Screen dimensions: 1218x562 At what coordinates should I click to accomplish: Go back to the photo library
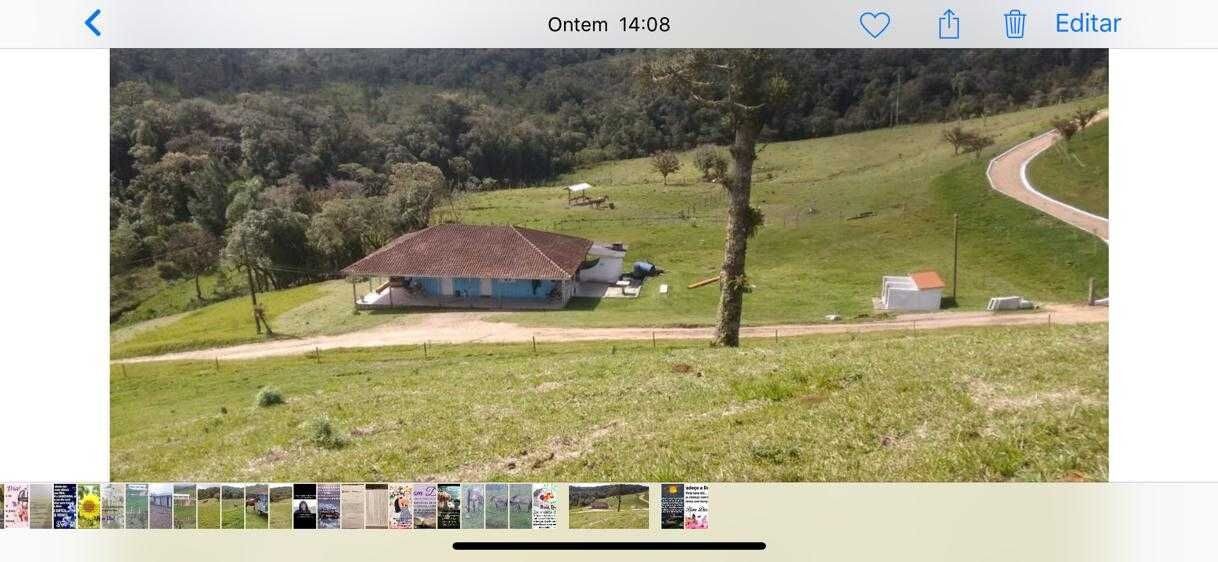coord(93,23)
